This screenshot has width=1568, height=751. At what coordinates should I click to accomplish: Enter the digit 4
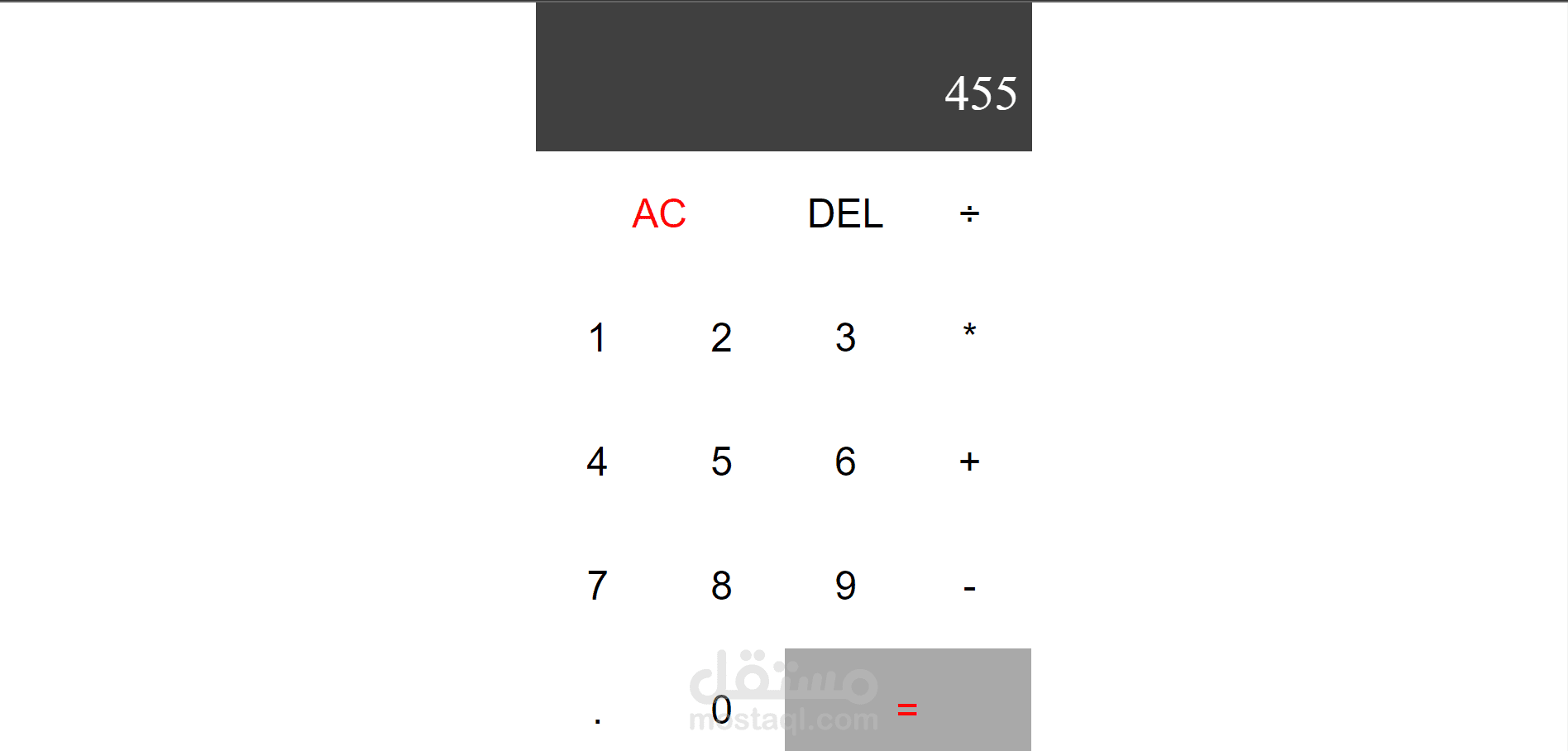pos(597,462)
